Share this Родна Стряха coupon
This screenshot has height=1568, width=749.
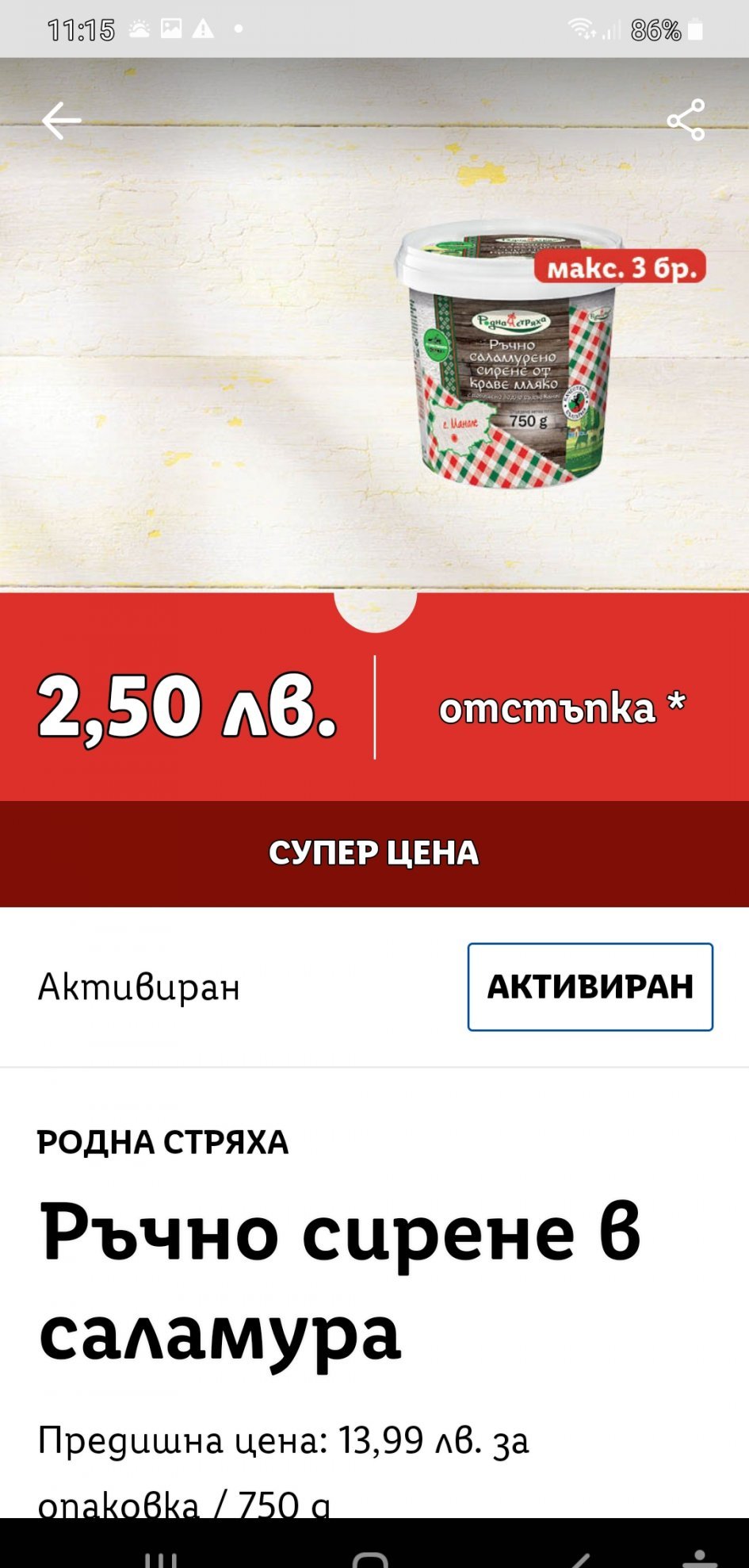point(686,121)
